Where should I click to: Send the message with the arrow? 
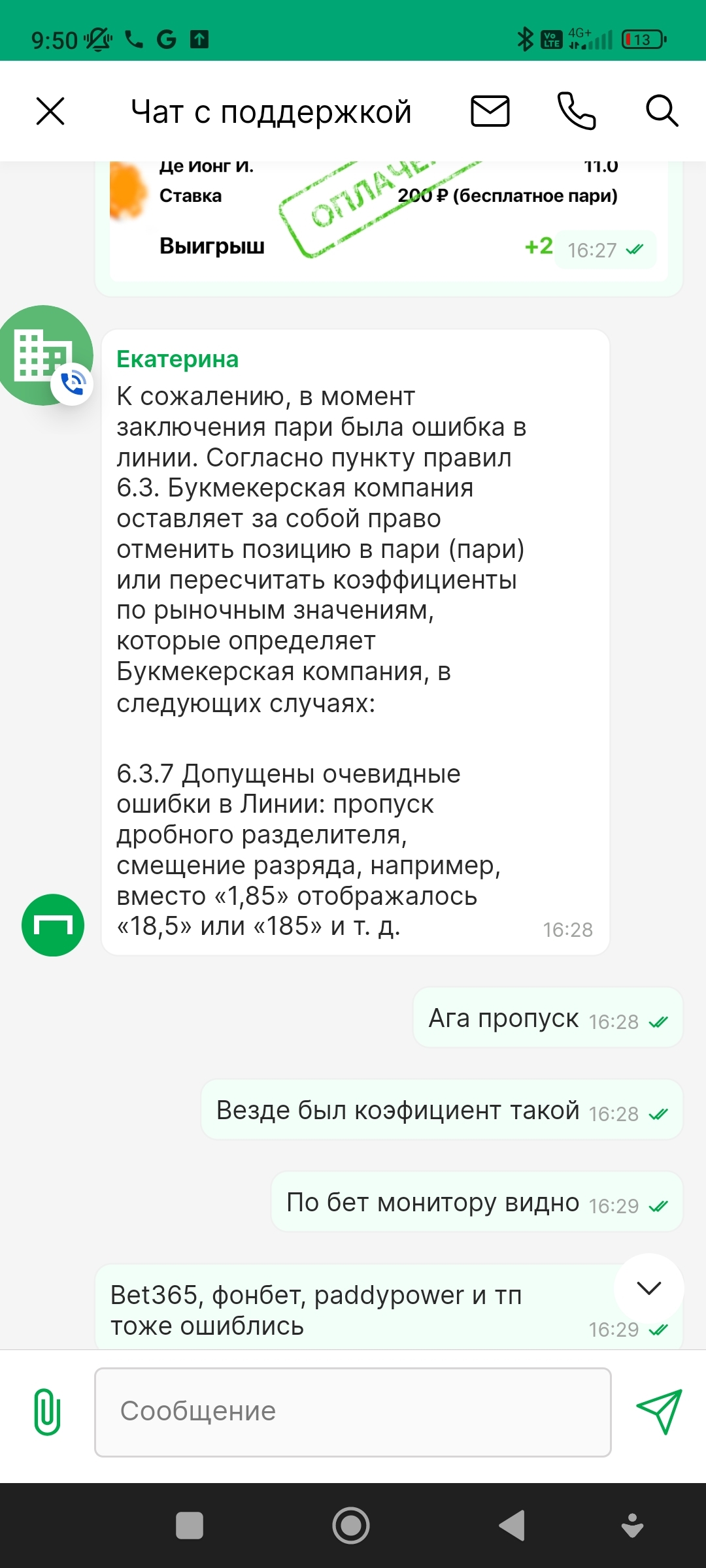coord(659,1412)
